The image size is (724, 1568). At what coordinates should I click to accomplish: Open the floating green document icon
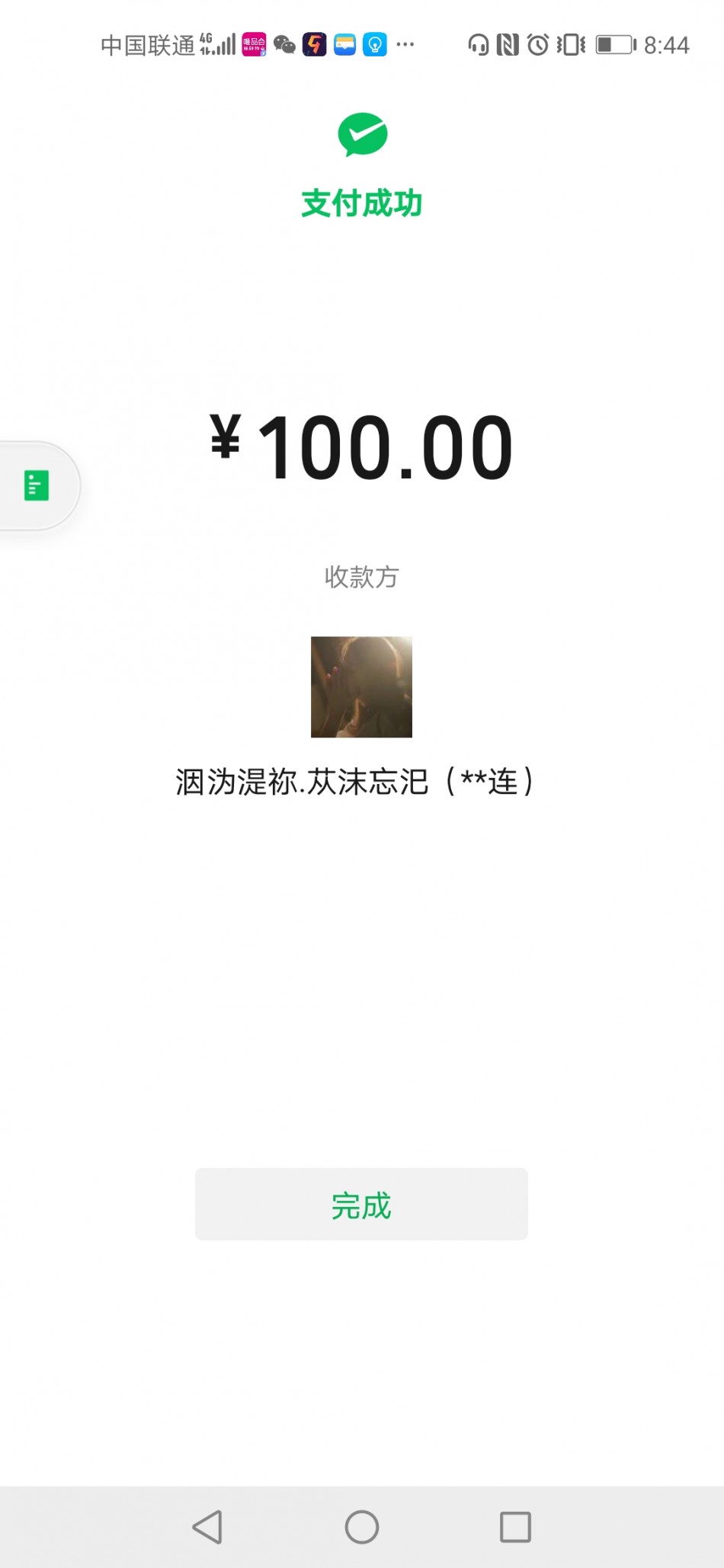[x=36, y=485]
